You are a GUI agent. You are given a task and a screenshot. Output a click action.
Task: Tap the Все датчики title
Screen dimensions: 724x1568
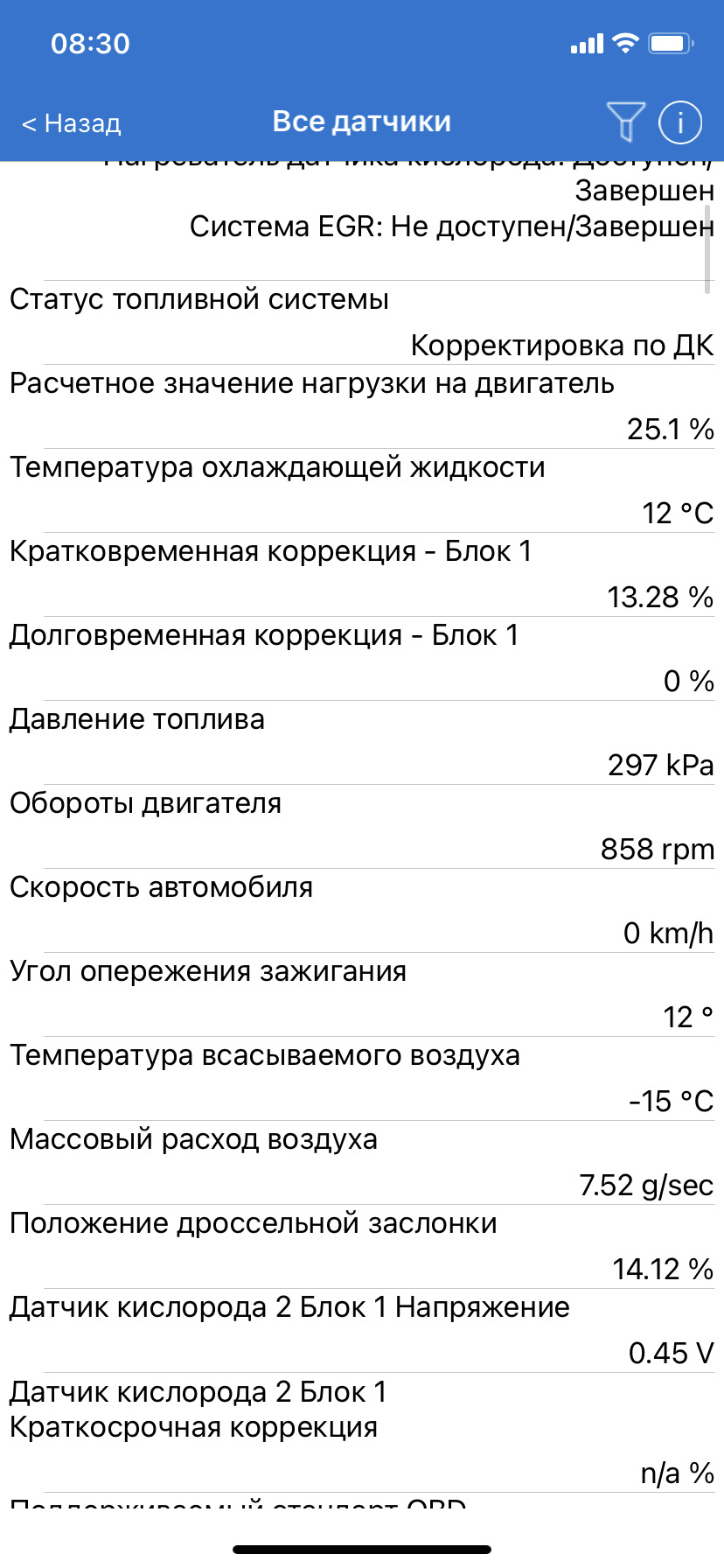(362, 120)
